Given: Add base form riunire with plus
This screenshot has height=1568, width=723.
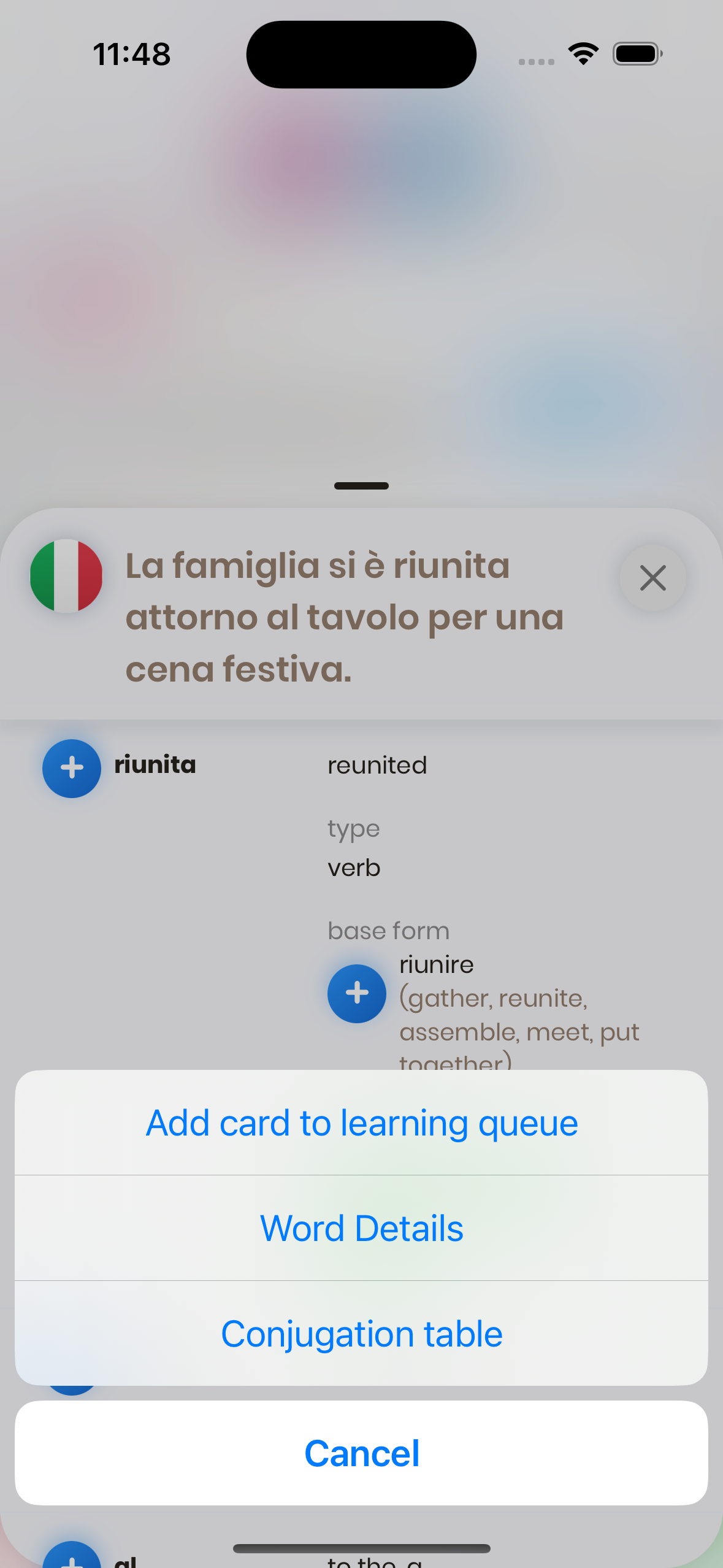Looking at the screenshot, I should [357, 993].
